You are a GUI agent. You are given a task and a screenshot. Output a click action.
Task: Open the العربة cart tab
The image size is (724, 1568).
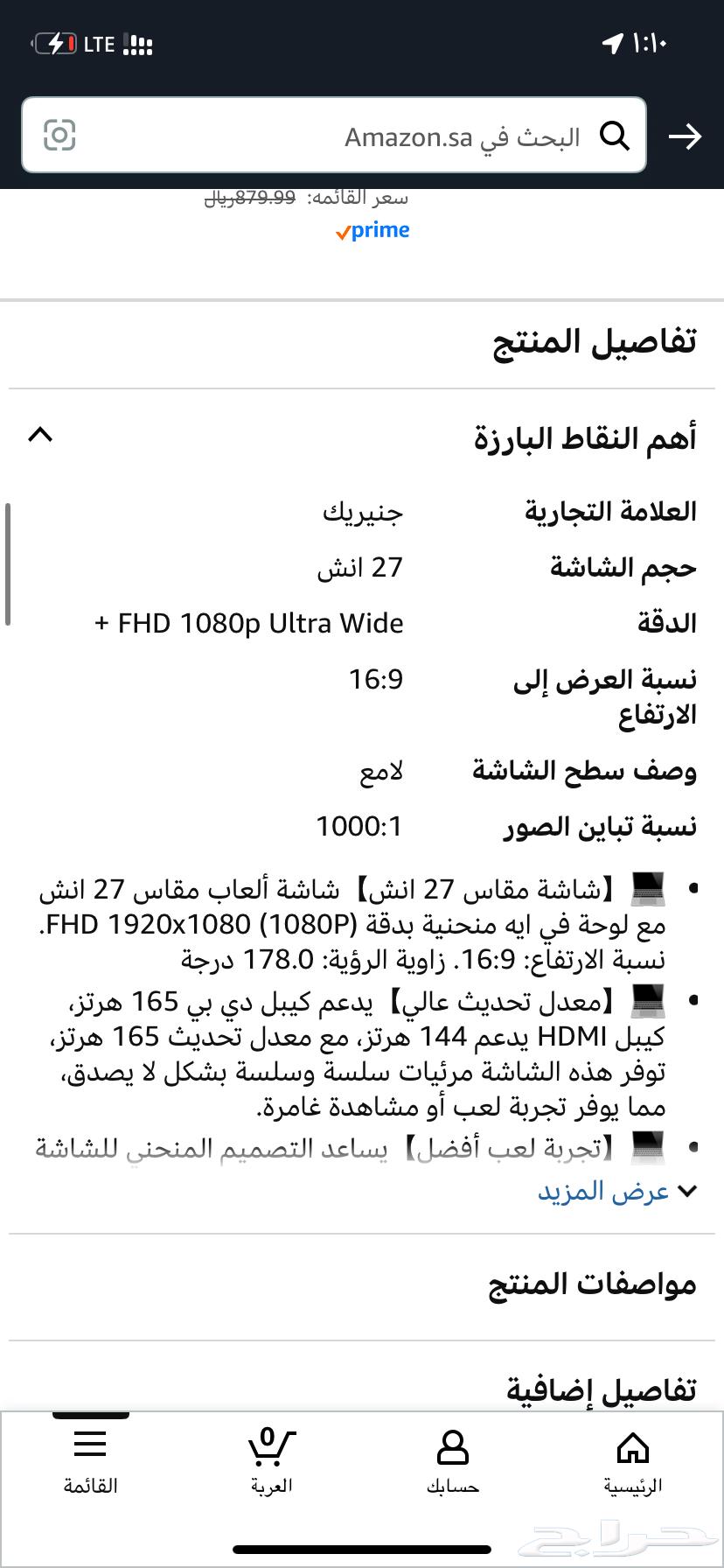pos(271,1461)
